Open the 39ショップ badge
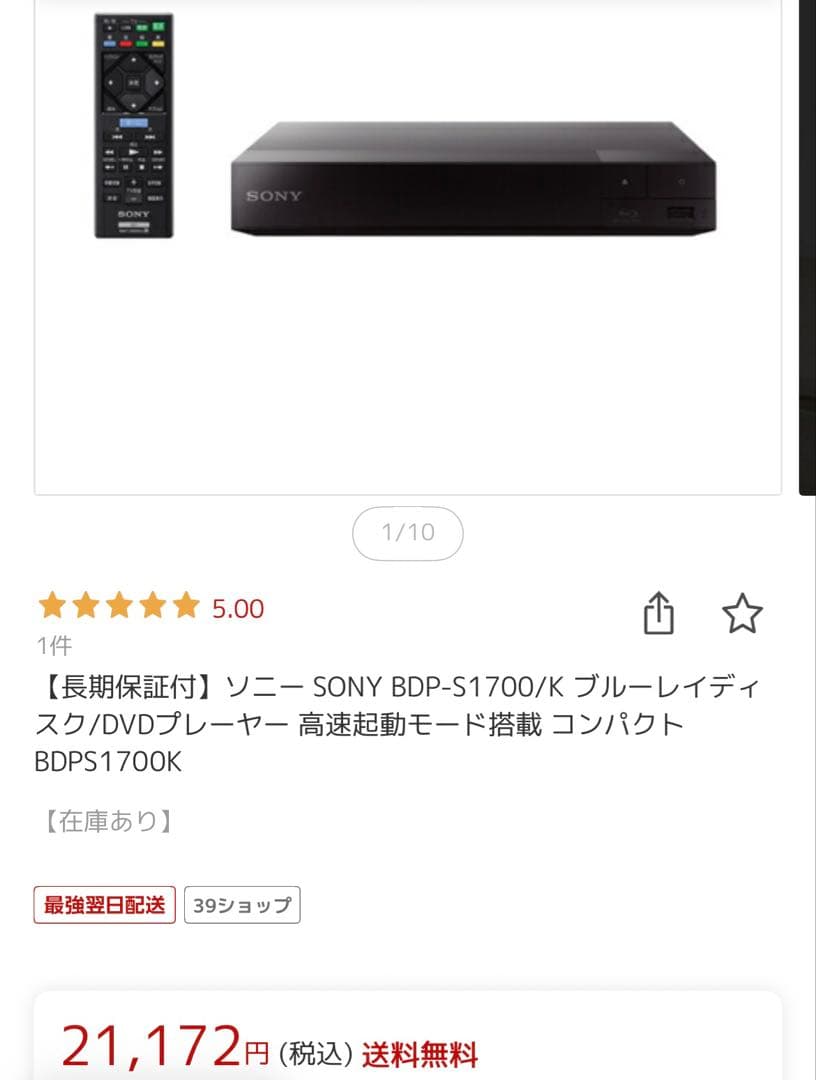The width and height of the screenshot is (816, 1080). pos(242,905)
